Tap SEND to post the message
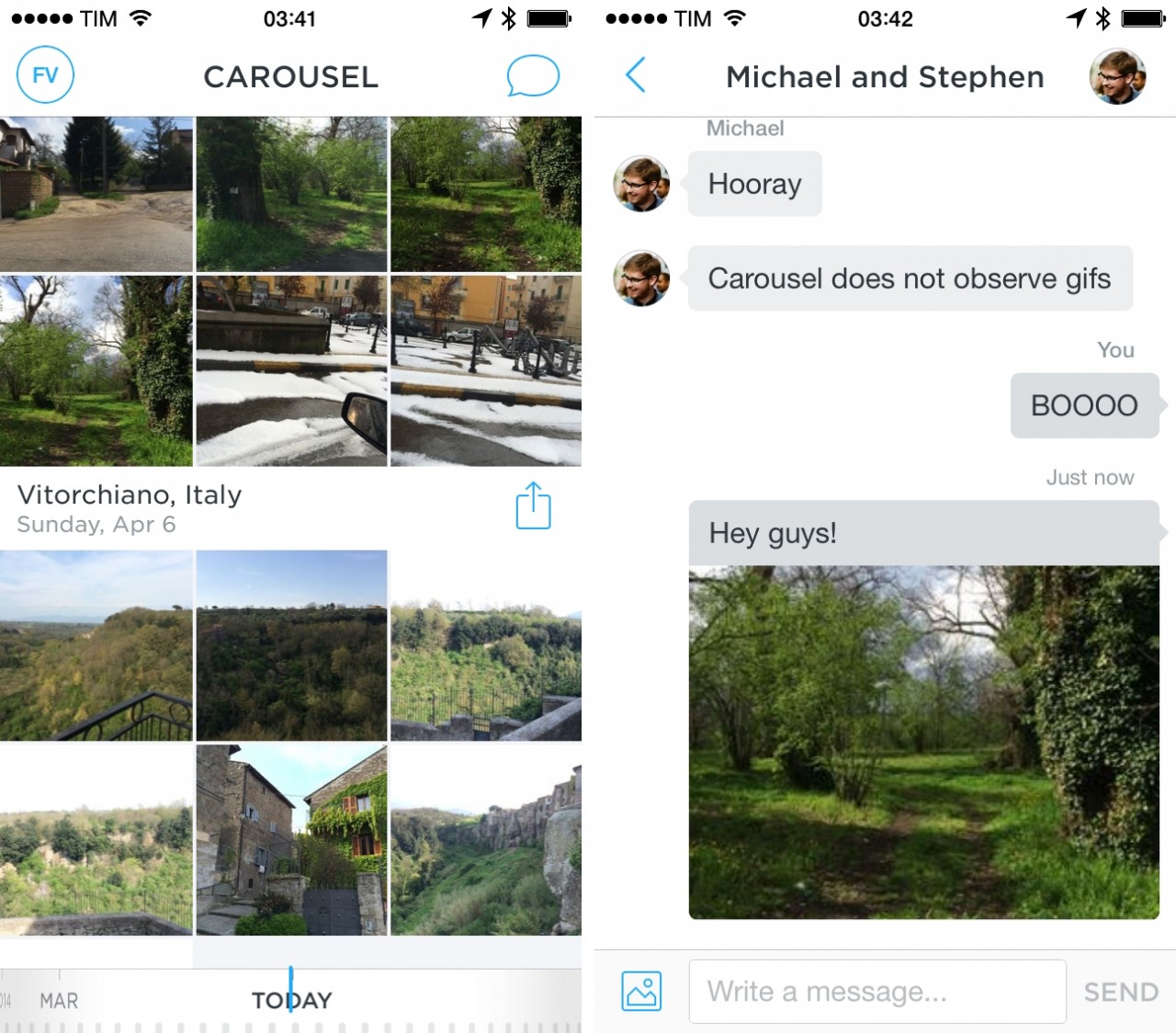 coord(1121,992)
